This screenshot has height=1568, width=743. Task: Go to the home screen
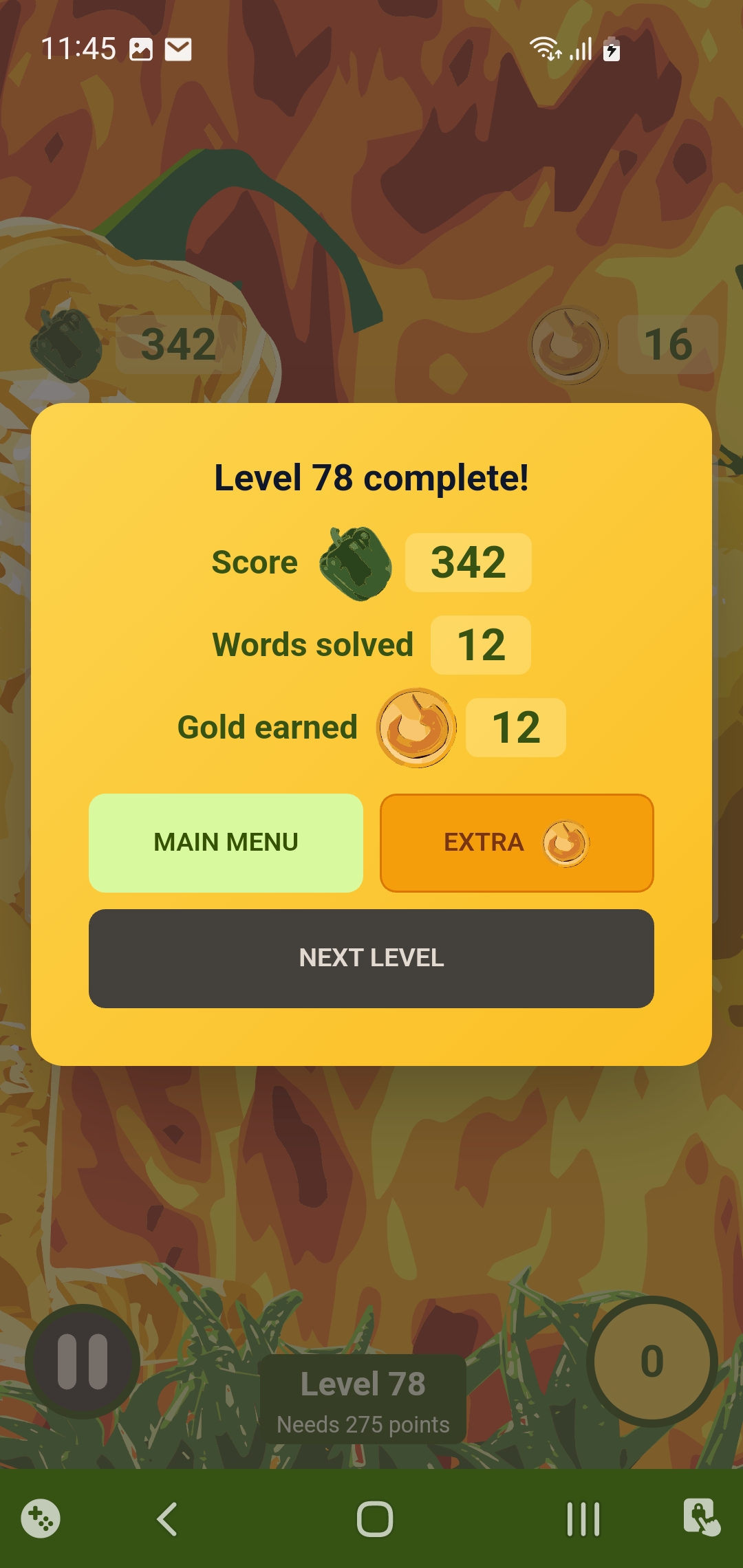coord(374,1518)
